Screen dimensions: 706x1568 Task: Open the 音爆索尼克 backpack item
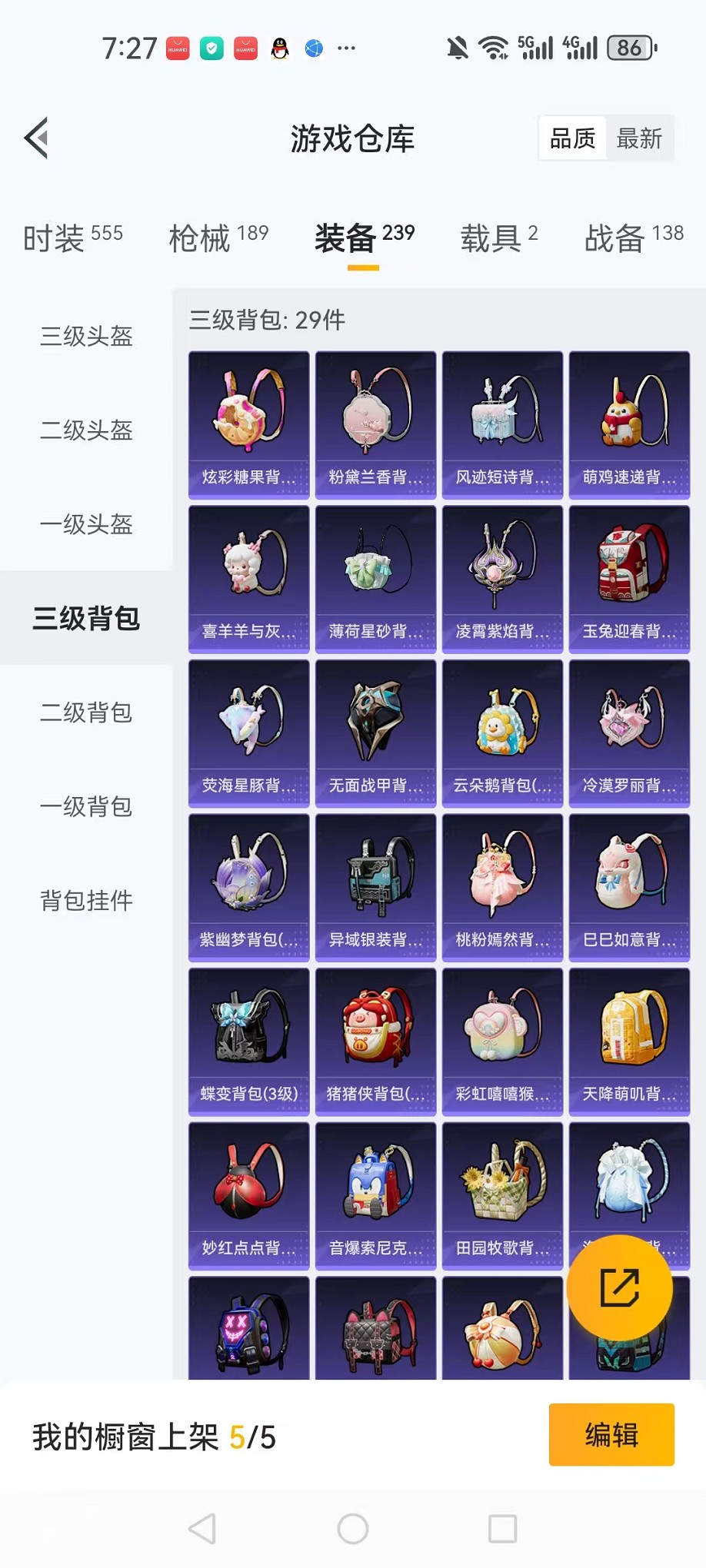(x=376, y=1196)
